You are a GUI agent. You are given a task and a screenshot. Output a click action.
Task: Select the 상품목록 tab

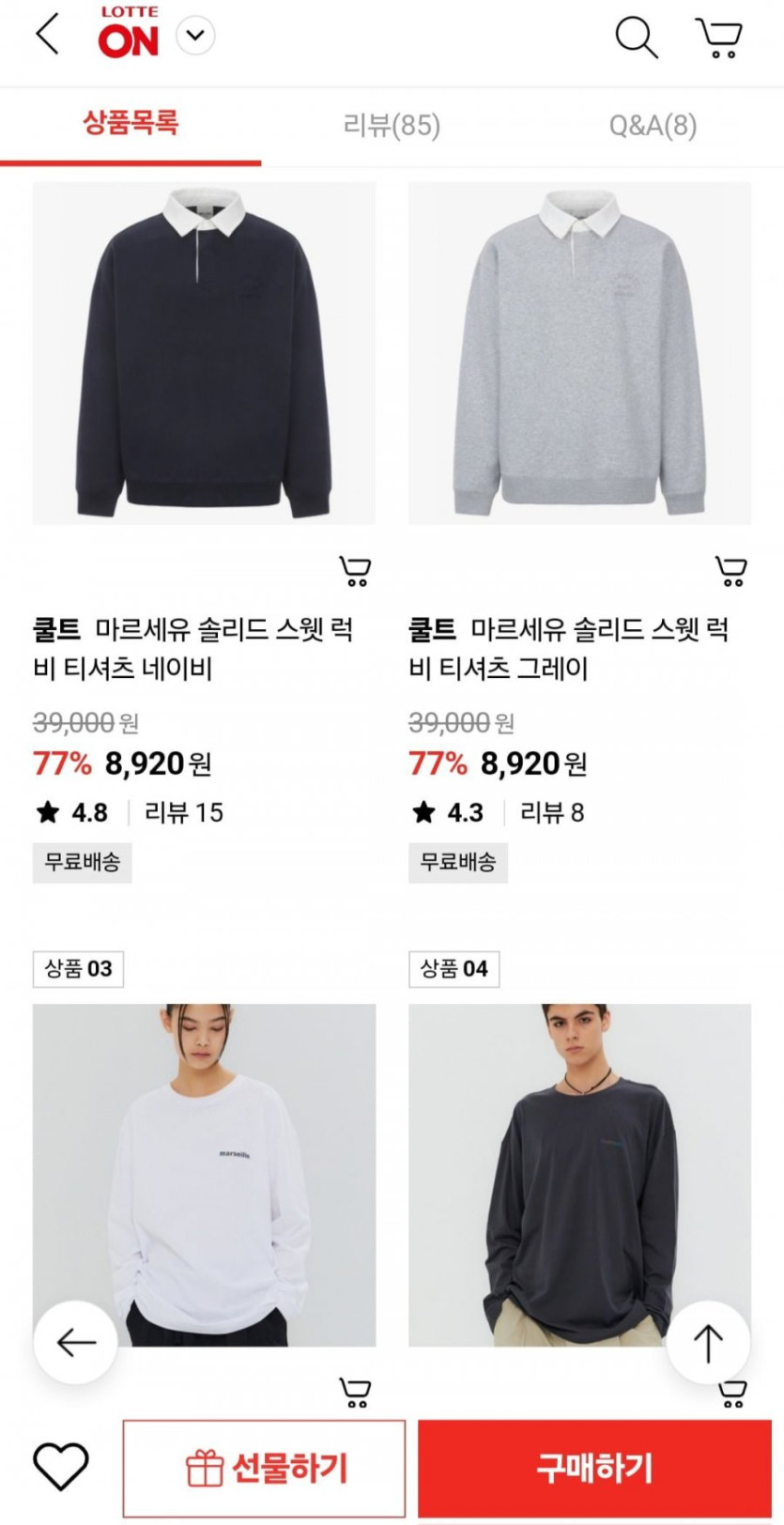tap(131, 123)
